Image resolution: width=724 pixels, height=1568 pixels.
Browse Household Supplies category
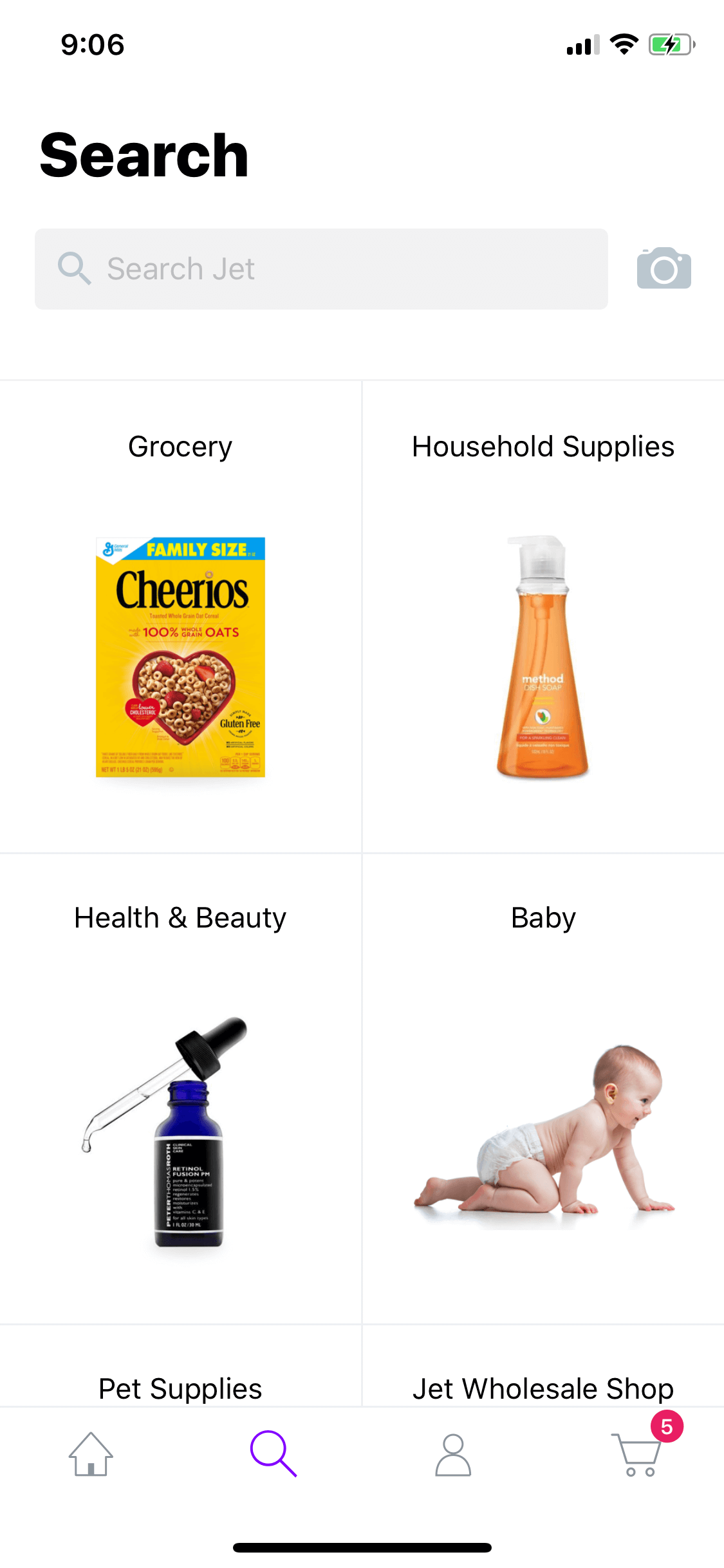[543, 617]
